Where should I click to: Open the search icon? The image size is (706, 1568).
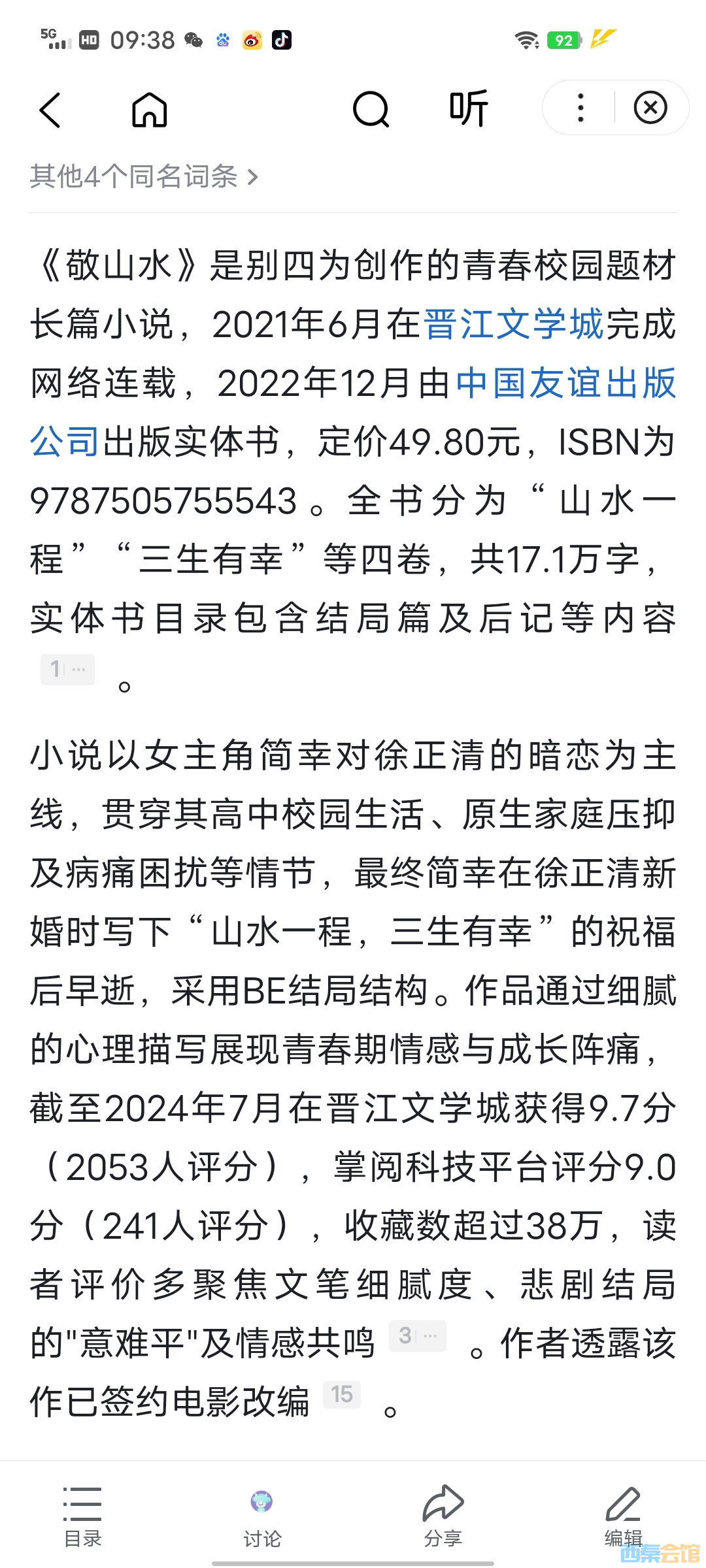[371, 109]
